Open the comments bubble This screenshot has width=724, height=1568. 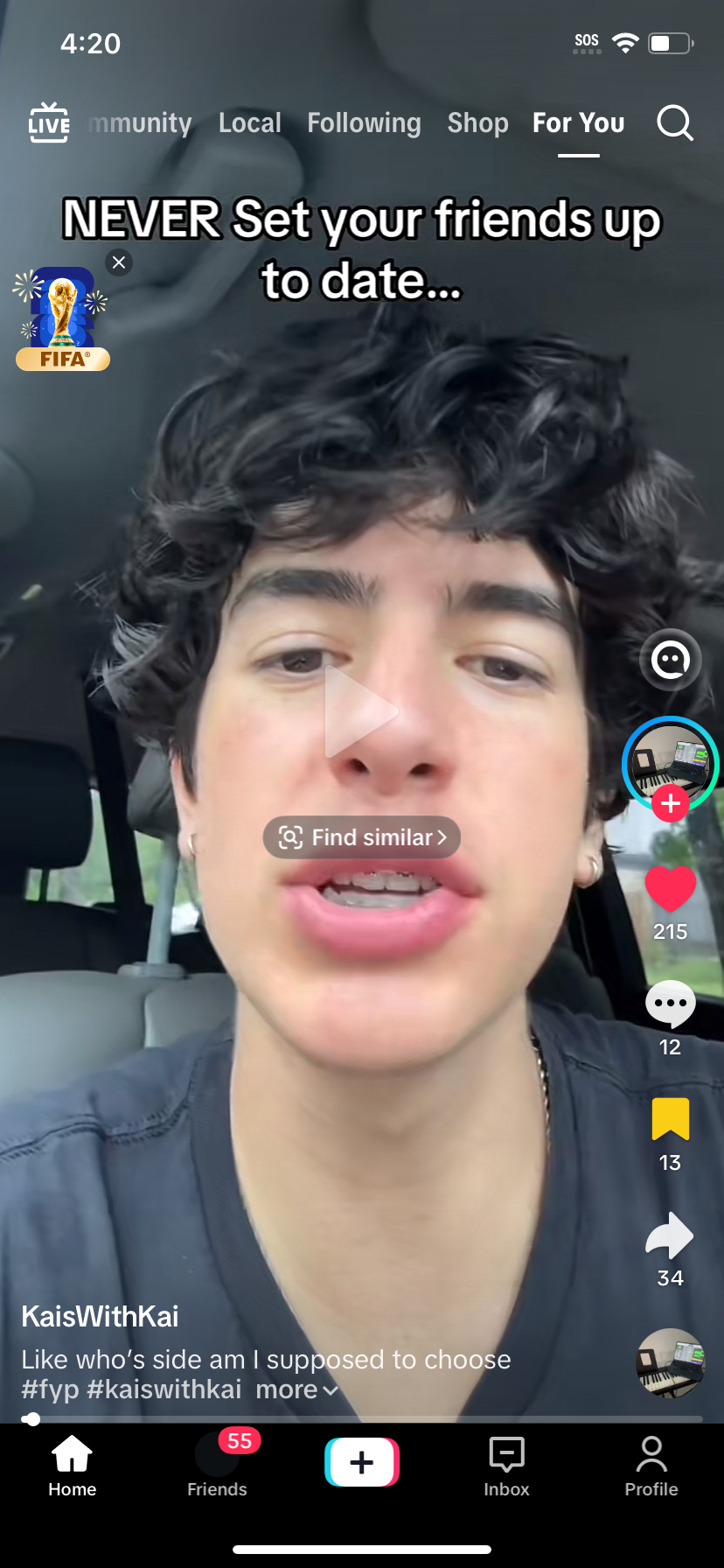click(671, 1004)
